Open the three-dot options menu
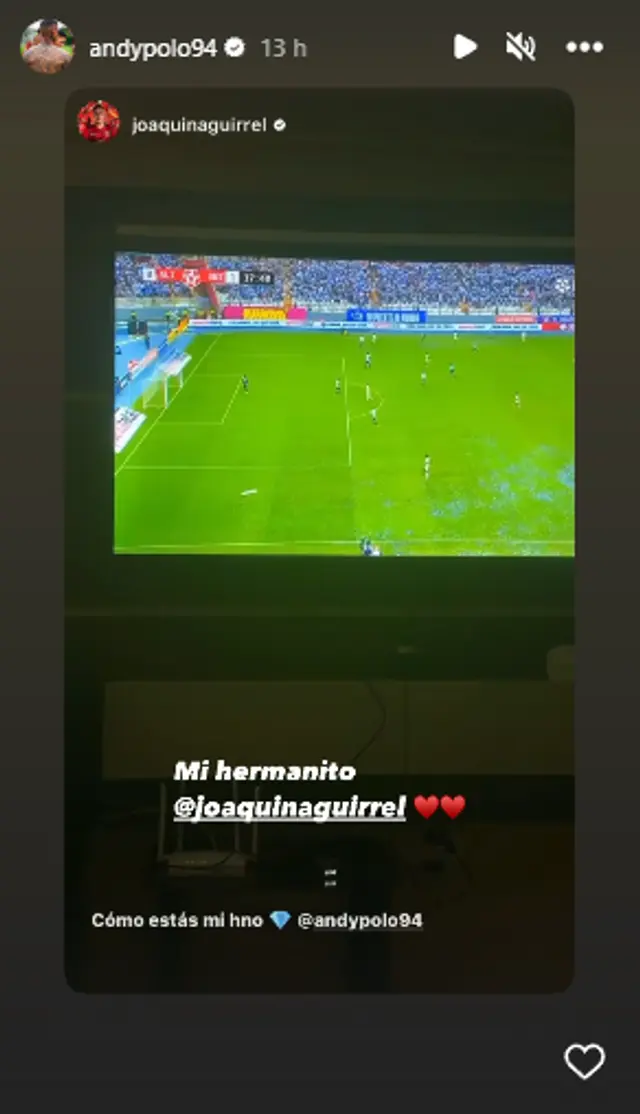This screenshot has height=1114, width=640. click(x=584, y=47)
